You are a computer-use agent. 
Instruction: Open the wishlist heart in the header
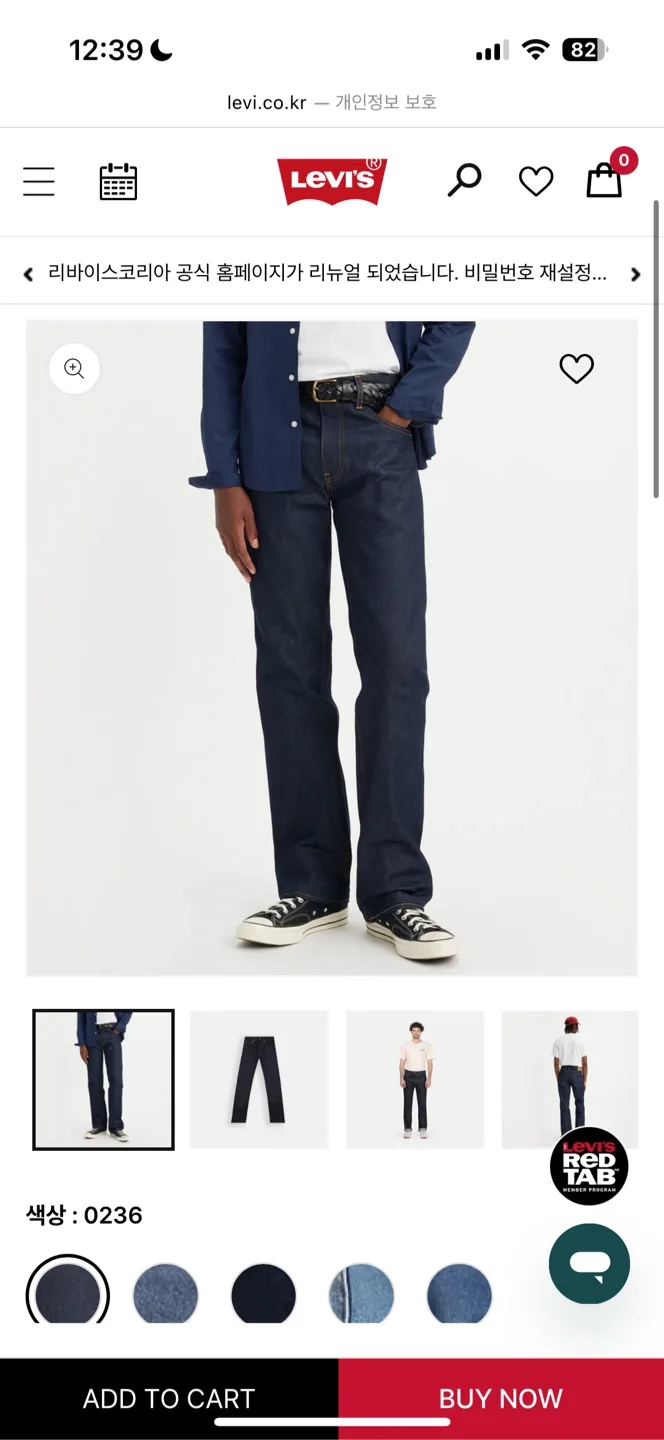[536, 181]
